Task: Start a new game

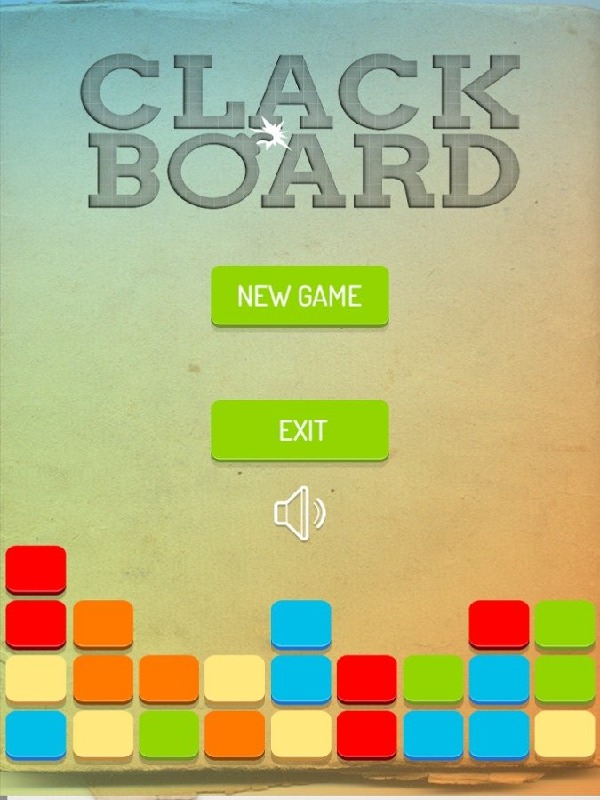Action: click(x=299, y=296)
